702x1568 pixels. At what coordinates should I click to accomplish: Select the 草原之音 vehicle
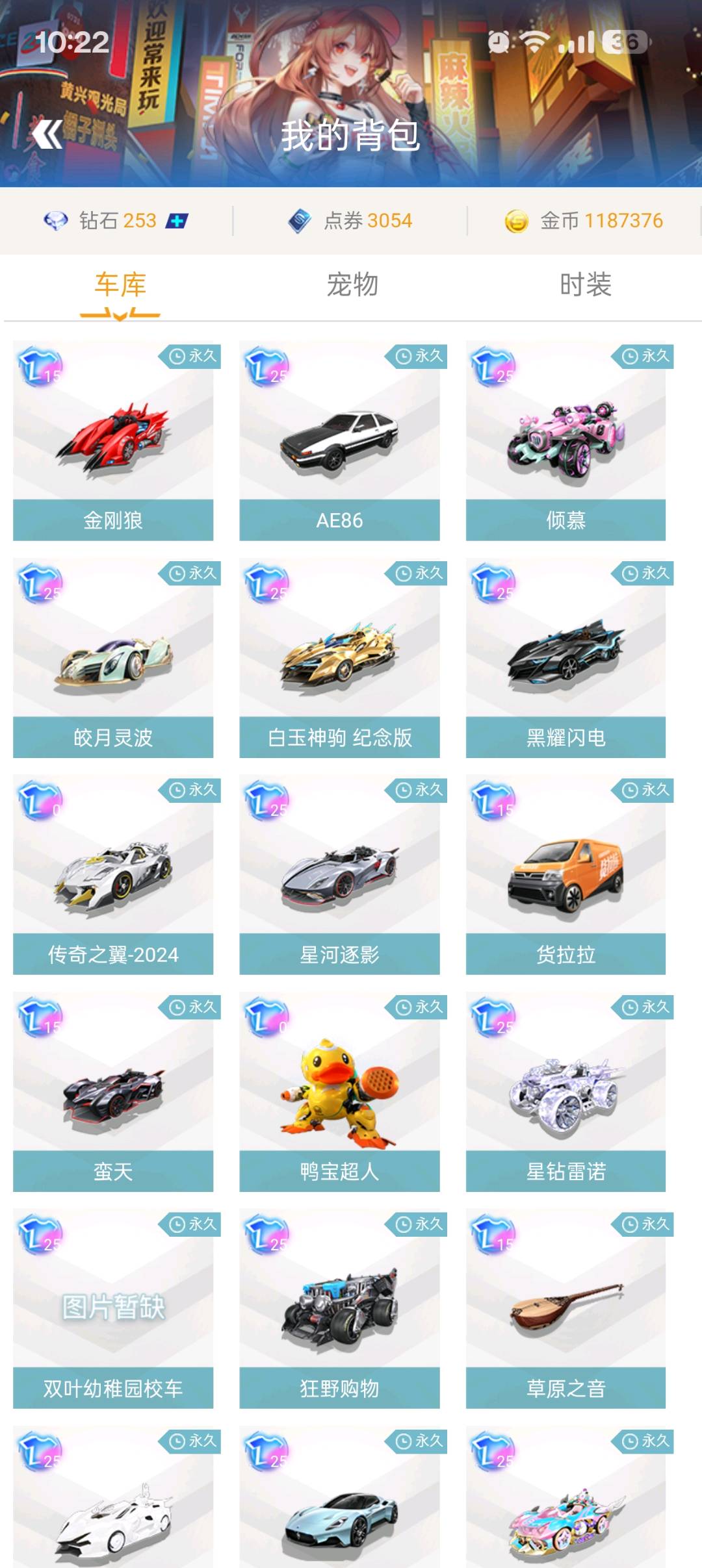(x=565, y=1308)
